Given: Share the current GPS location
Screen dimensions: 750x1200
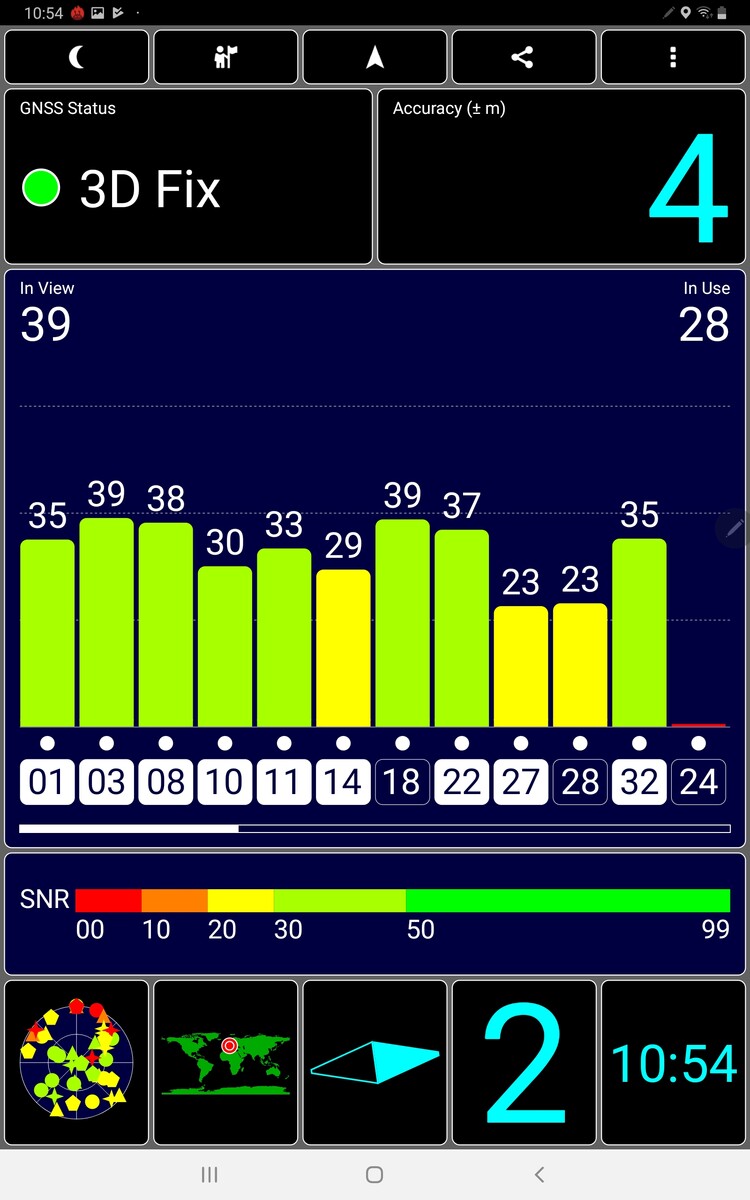Looking at the screenshot, I should (523, 58).
